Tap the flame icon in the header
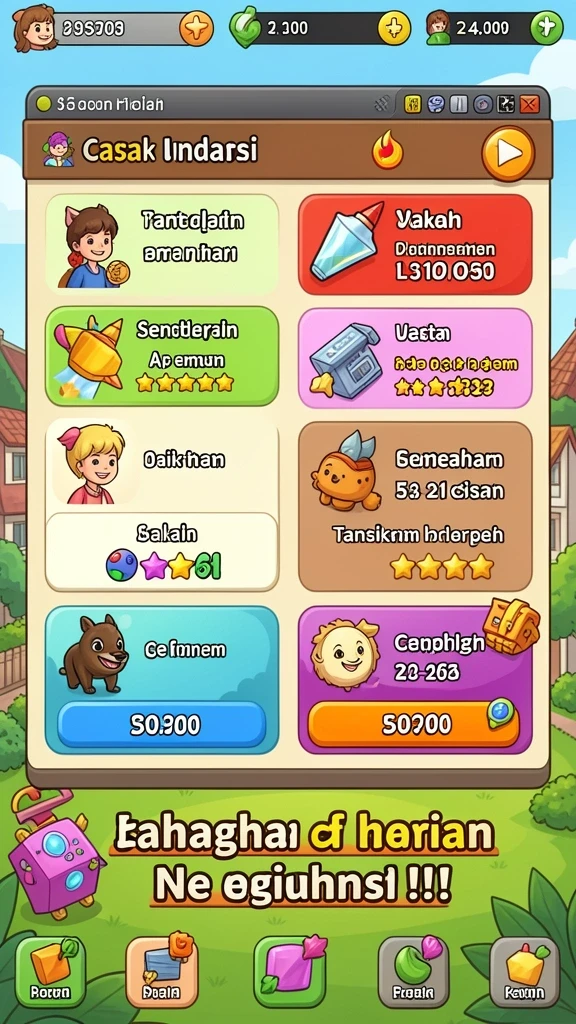 [387, 150]
